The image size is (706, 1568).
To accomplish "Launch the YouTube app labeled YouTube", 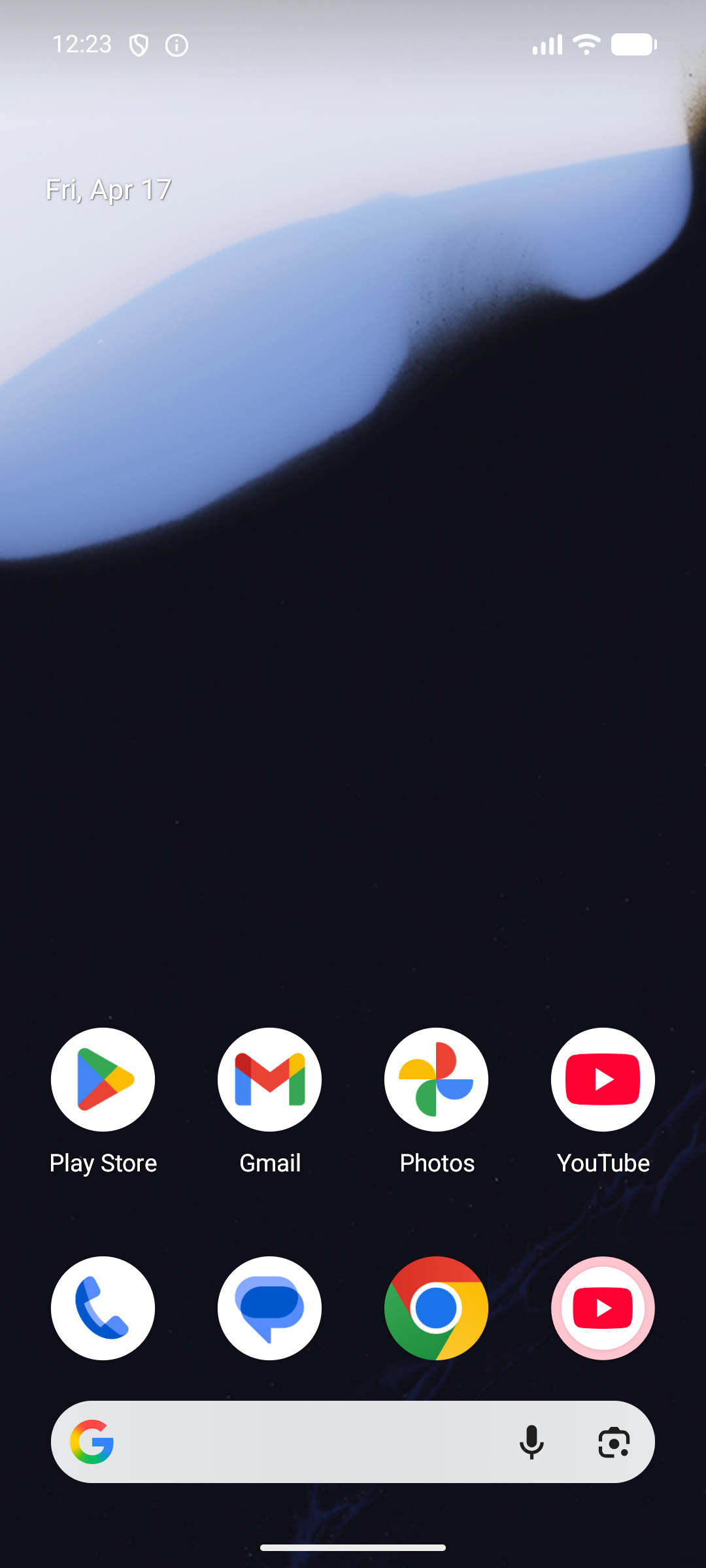I will coord(603,1079).
